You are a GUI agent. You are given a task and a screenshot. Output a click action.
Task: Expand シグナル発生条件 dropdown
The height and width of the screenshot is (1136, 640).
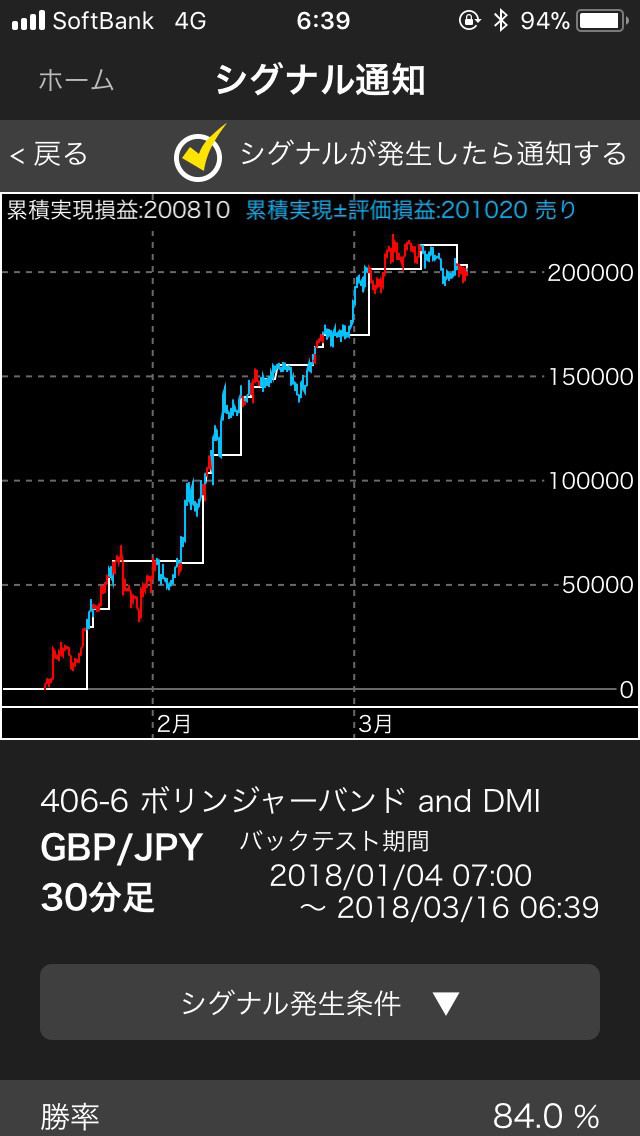tap(320, 1003)
